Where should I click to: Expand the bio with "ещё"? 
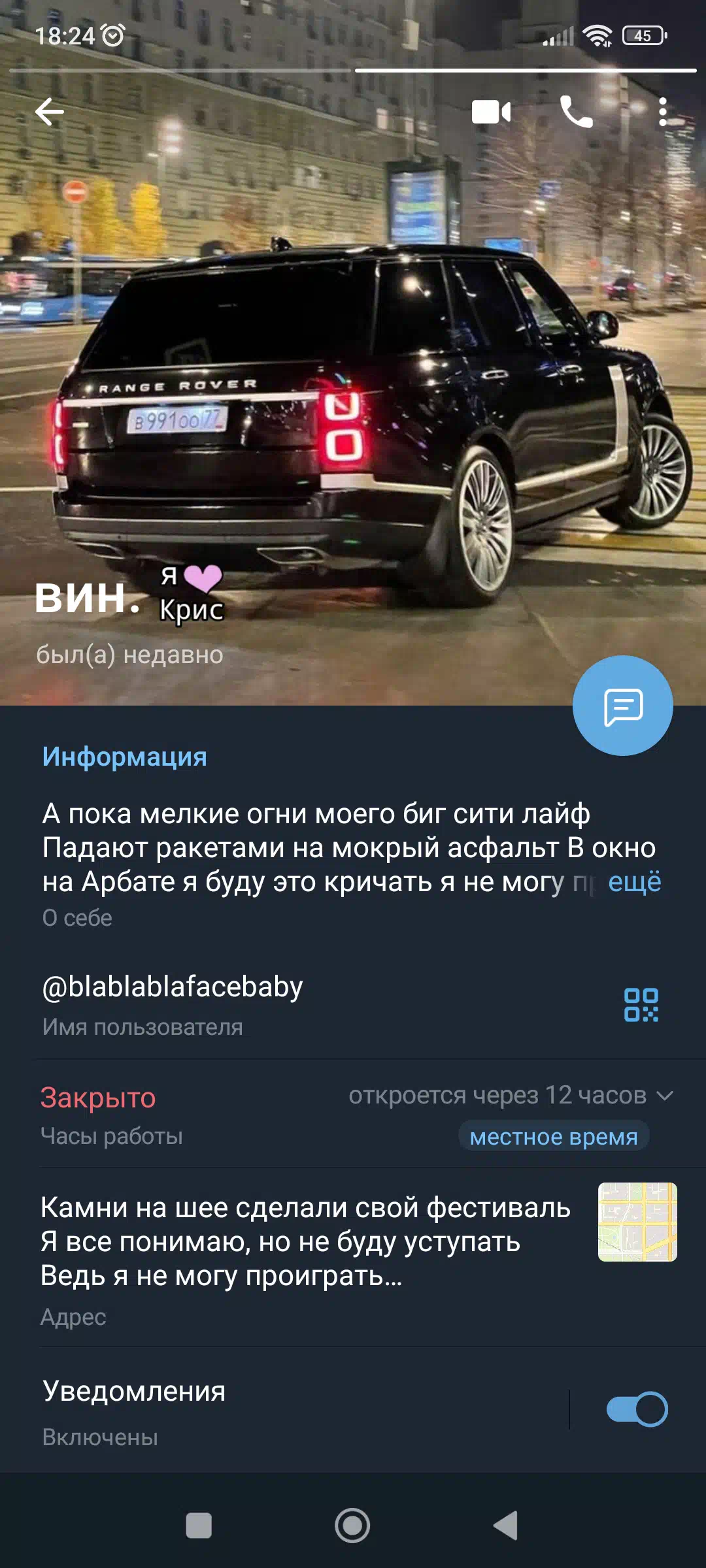[634, 882]
